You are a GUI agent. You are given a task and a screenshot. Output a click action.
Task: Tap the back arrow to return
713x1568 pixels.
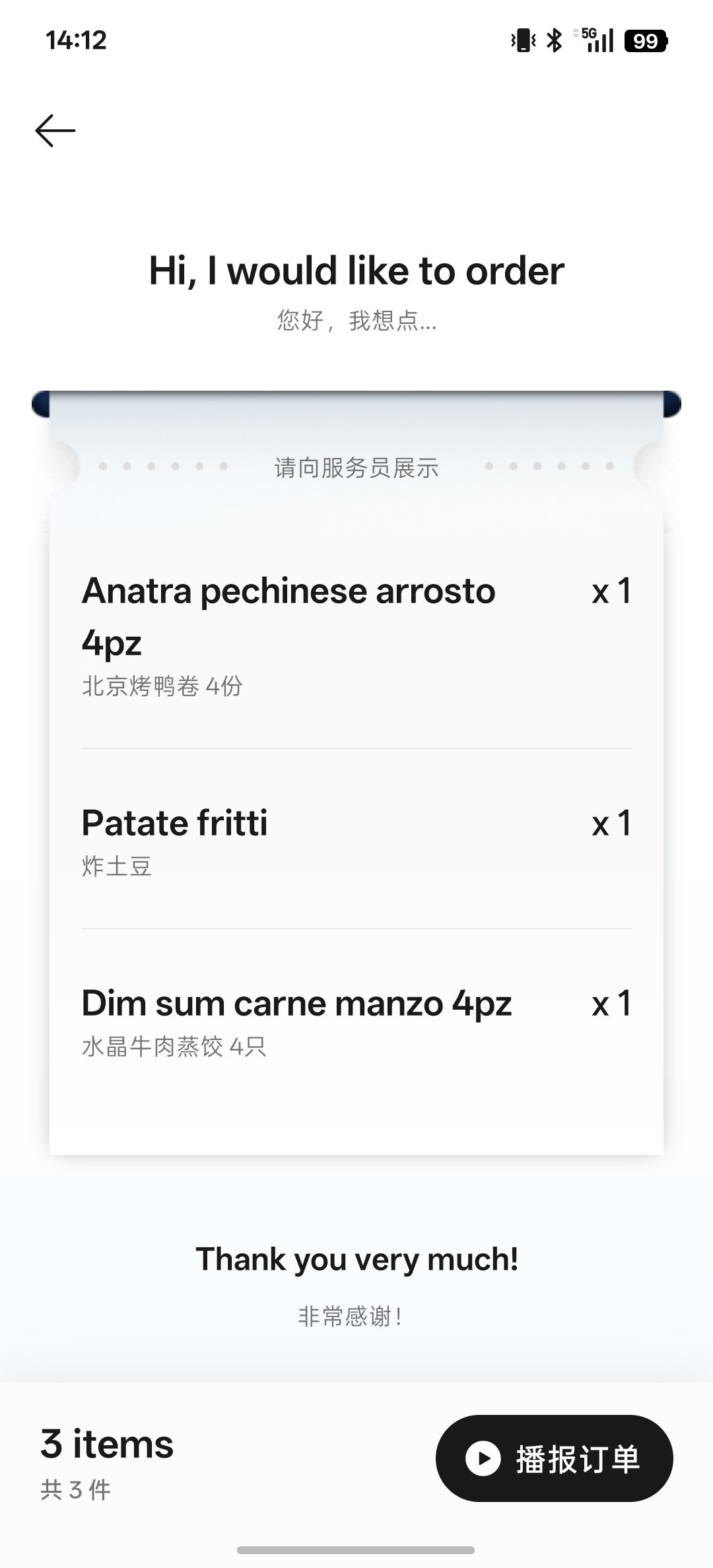pos(54,131)
